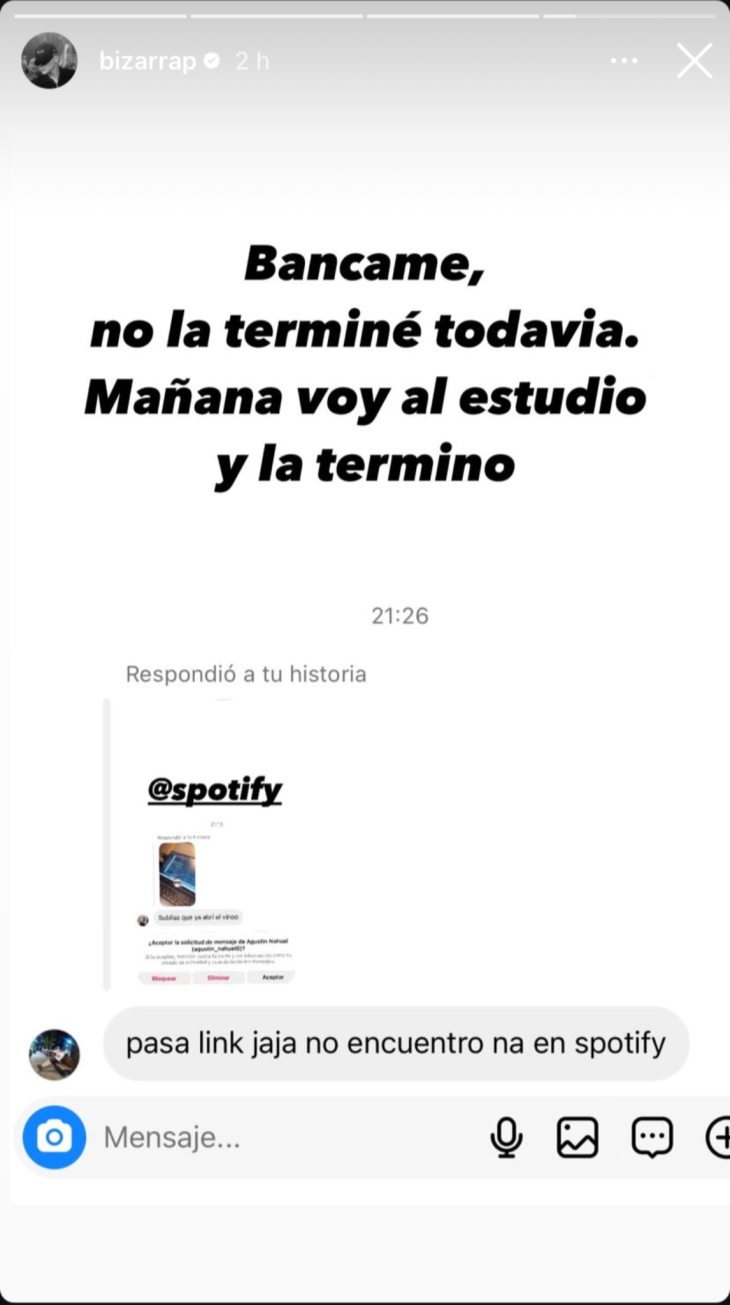Image resolution: width=730 pixels, height=1305 pixels.
Task: Open bizarrap's profile picture
Action: [49, 61]
